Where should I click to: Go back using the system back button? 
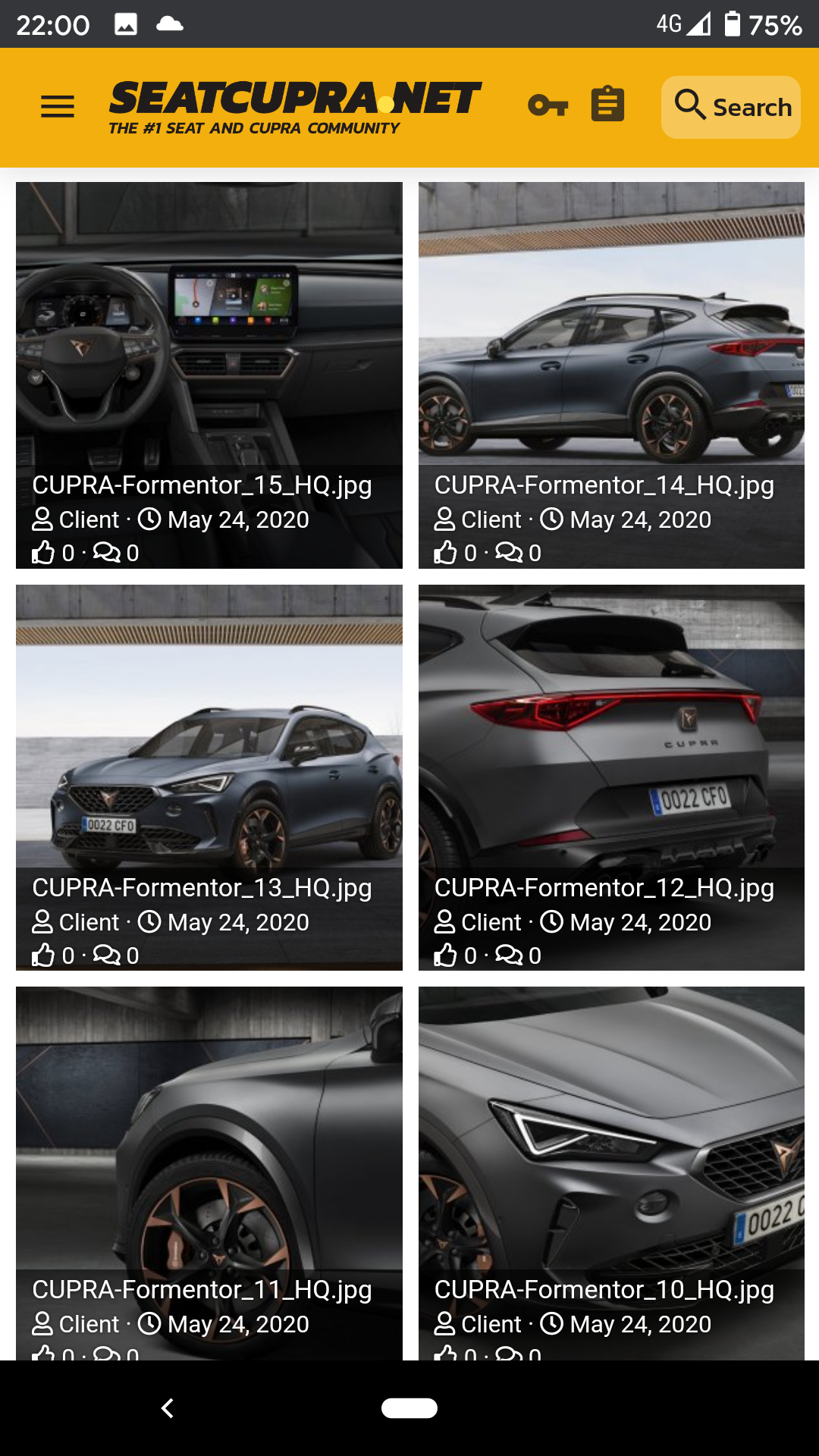point(168,1408)
